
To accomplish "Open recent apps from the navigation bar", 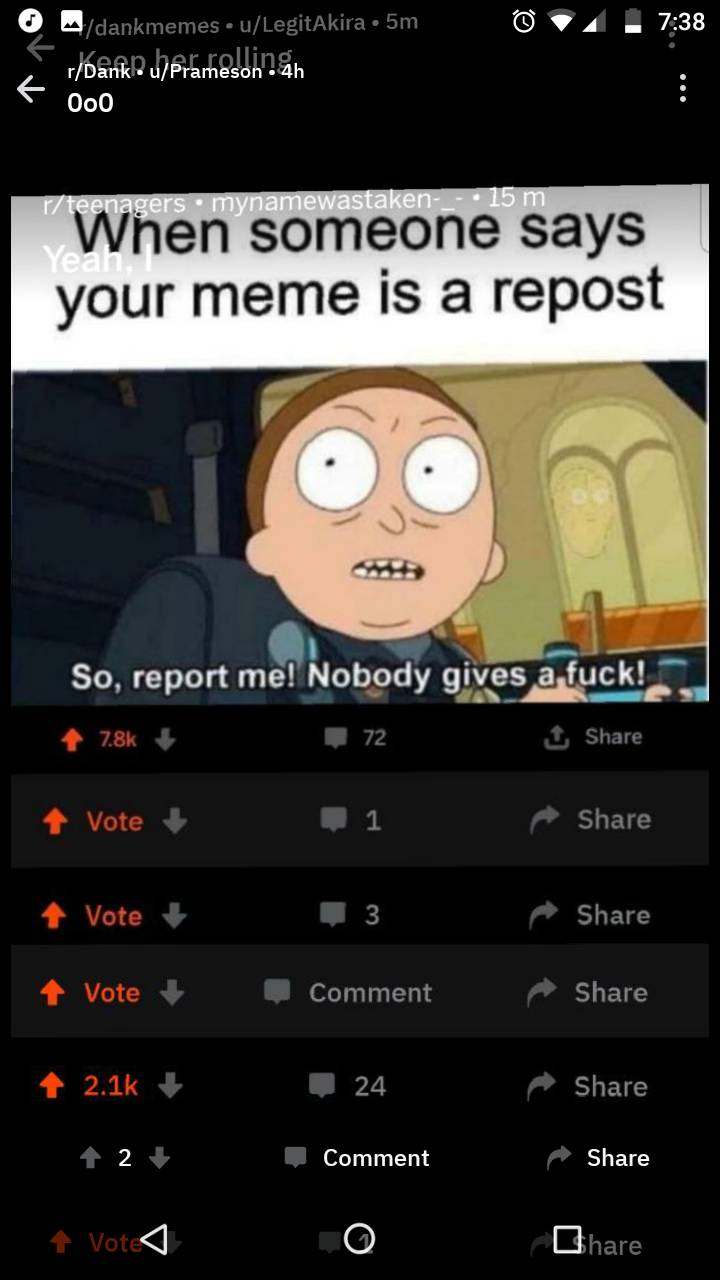I will pos(567,1239).
